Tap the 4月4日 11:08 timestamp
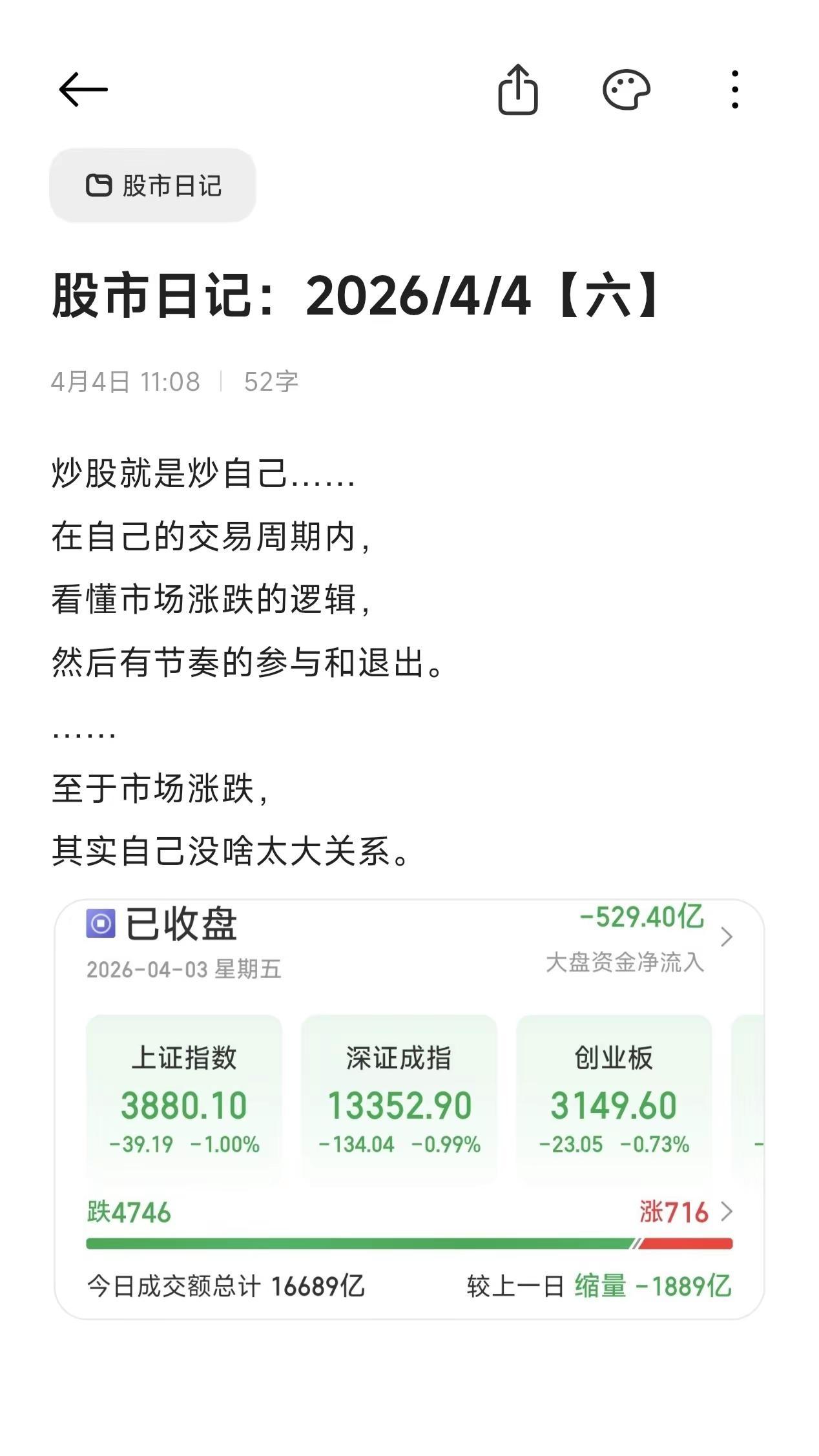This screenshot has width=819, height=1456. pos(127,381)
